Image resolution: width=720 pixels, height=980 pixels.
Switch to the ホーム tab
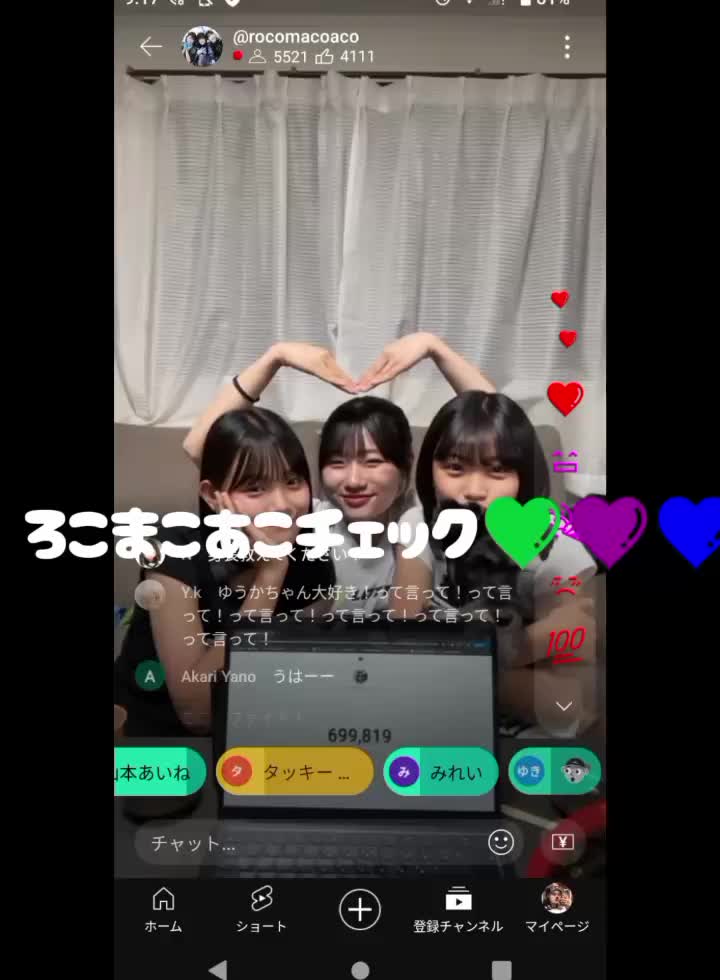click(163, 909)
